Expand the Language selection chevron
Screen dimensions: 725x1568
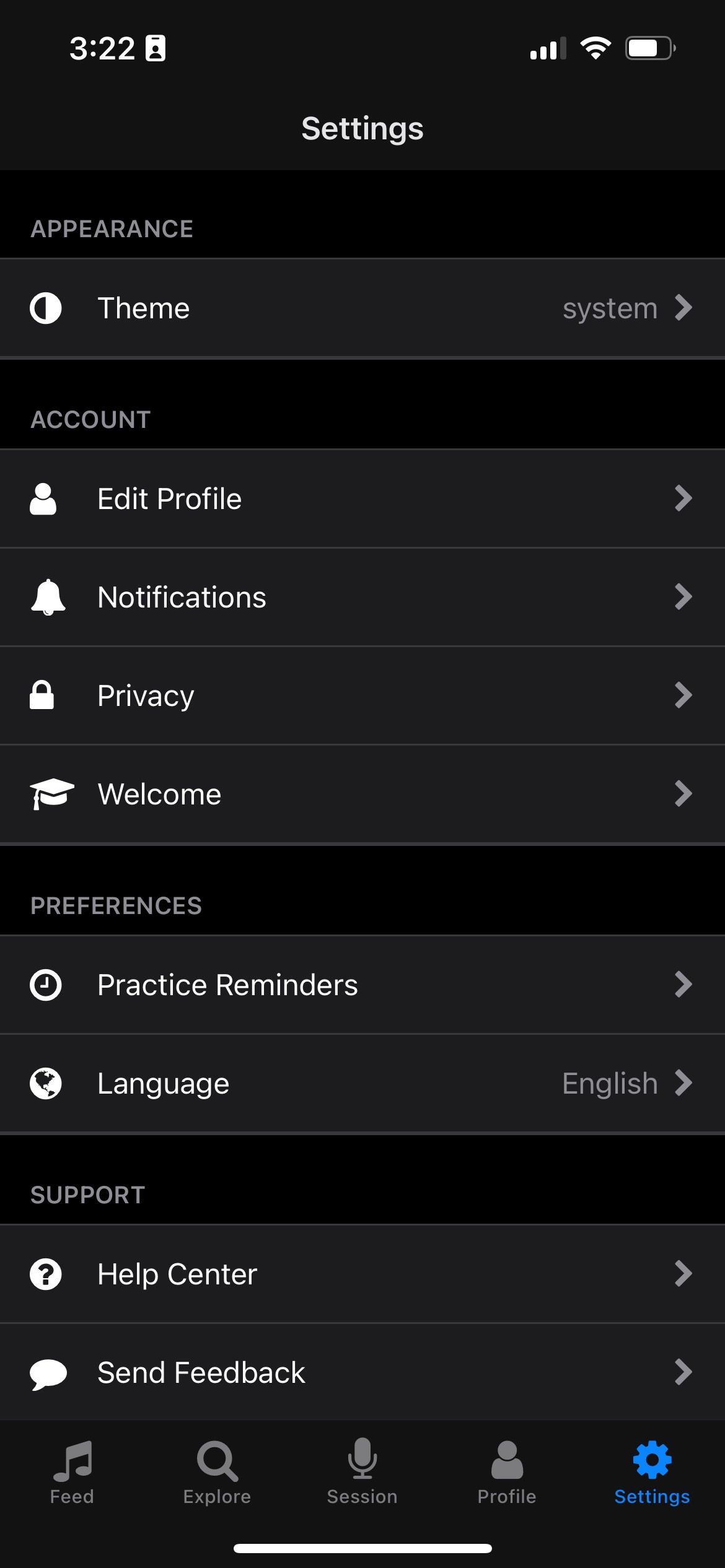(x=684, y=1083)
